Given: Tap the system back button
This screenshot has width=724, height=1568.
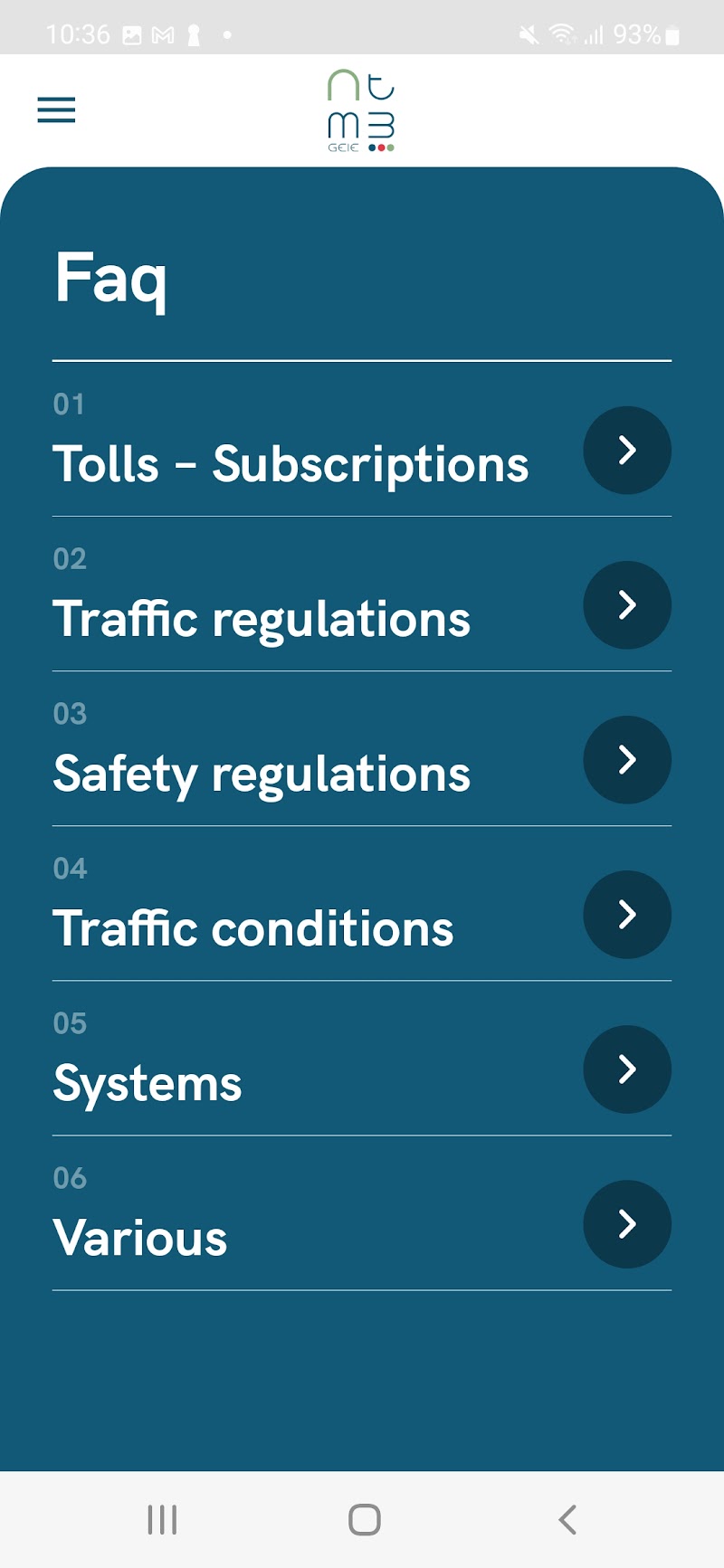Looking at the screenshot, I should tap(567, 1520).
